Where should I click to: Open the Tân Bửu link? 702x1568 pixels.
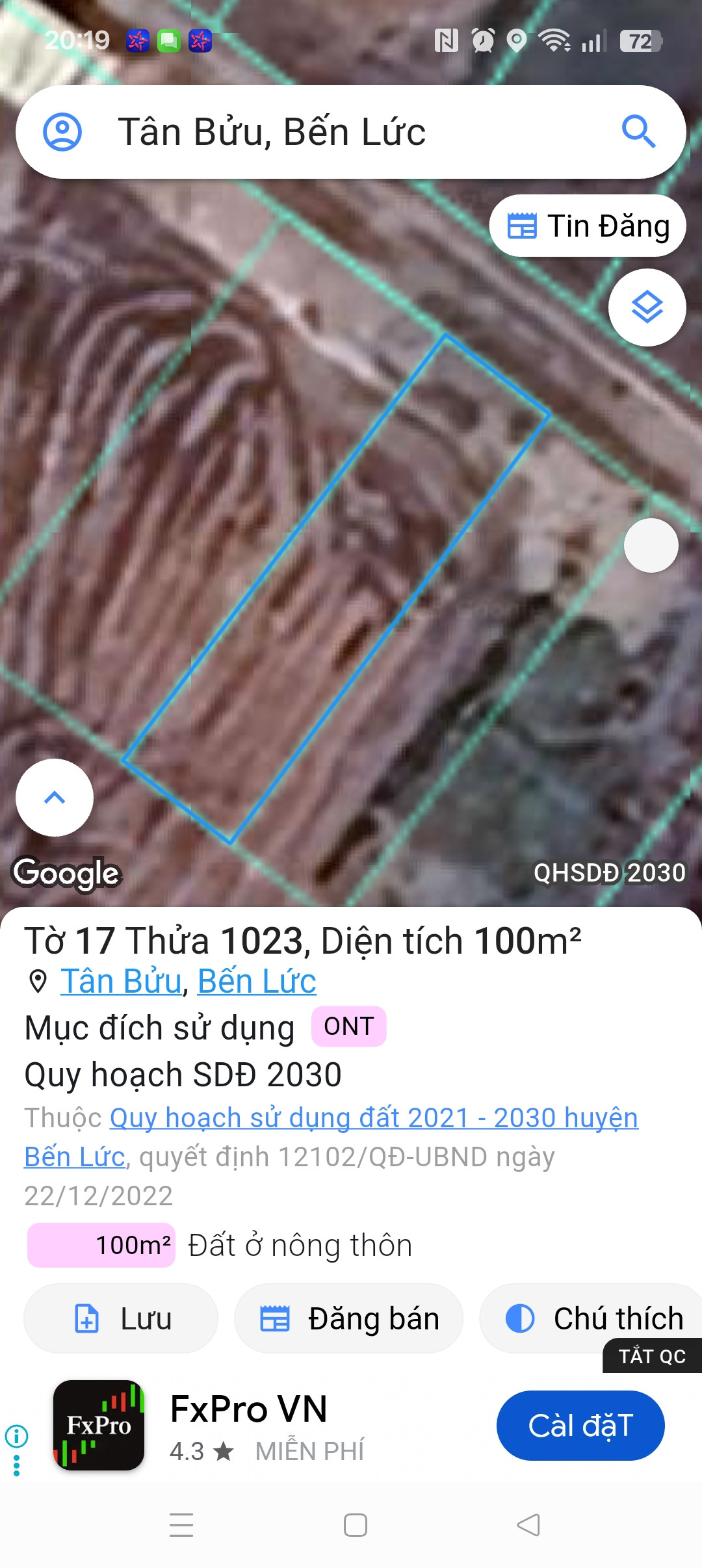[x=121, y=981]
